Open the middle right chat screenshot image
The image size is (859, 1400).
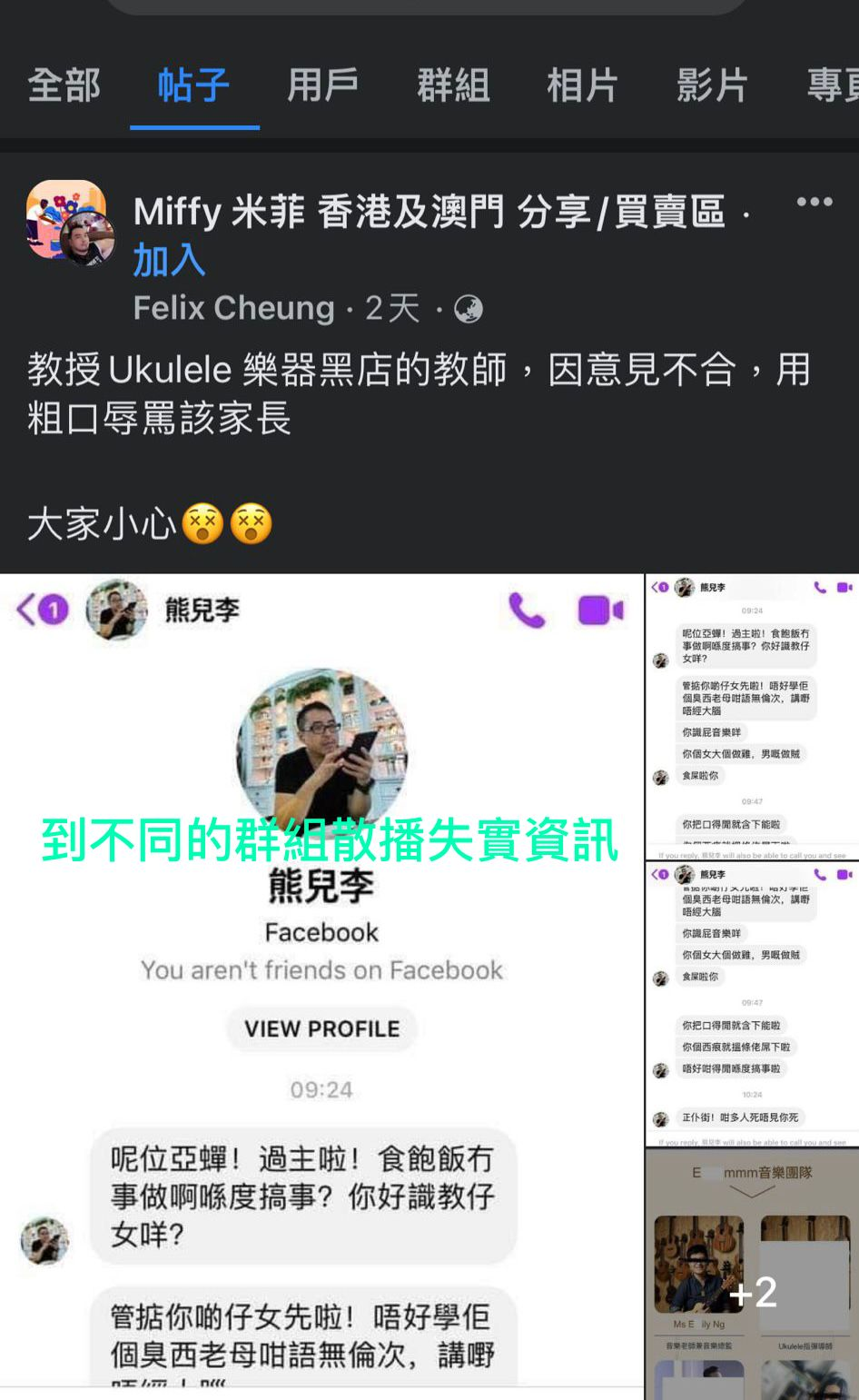pyautogui.click(x=752, y=1005)
